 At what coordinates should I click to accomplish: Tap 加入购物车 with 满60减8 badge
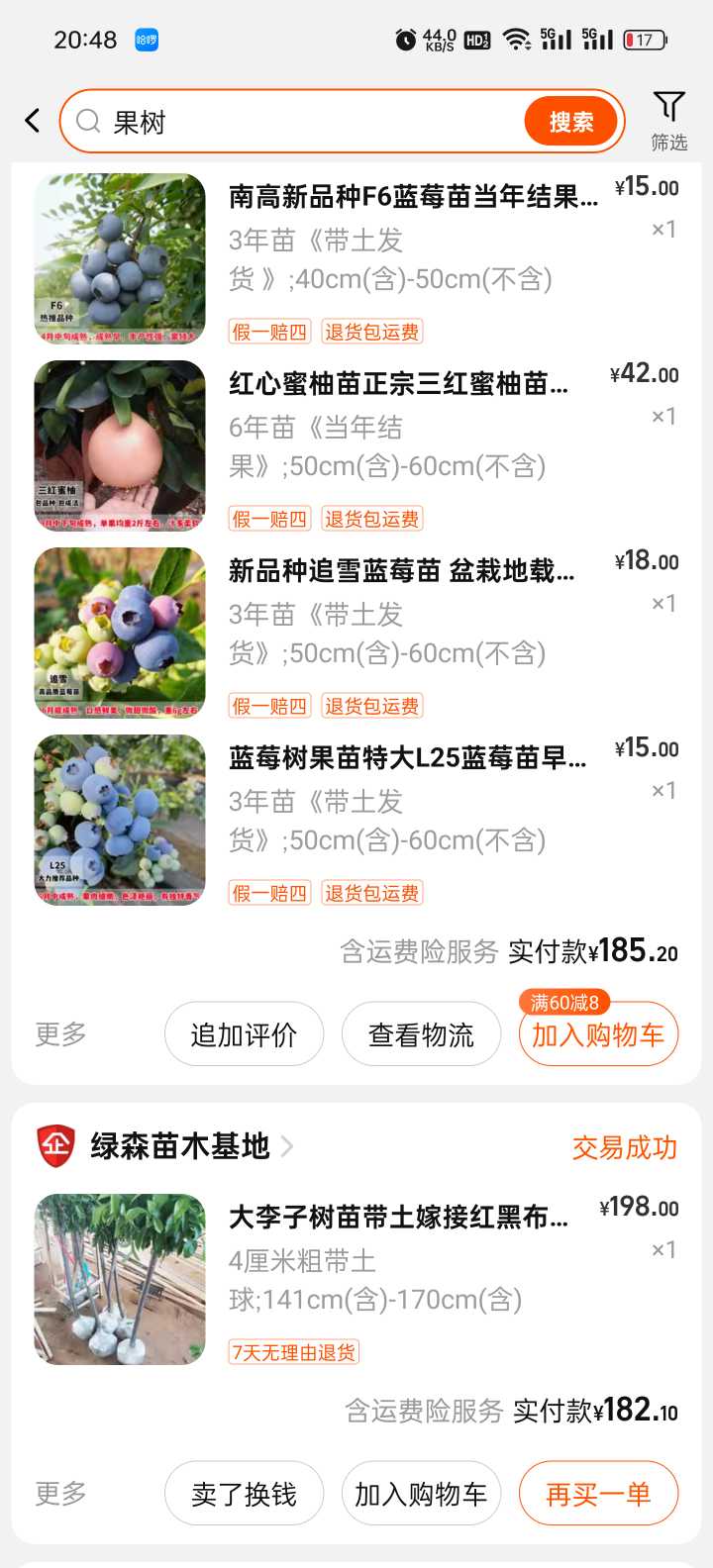598,1034
